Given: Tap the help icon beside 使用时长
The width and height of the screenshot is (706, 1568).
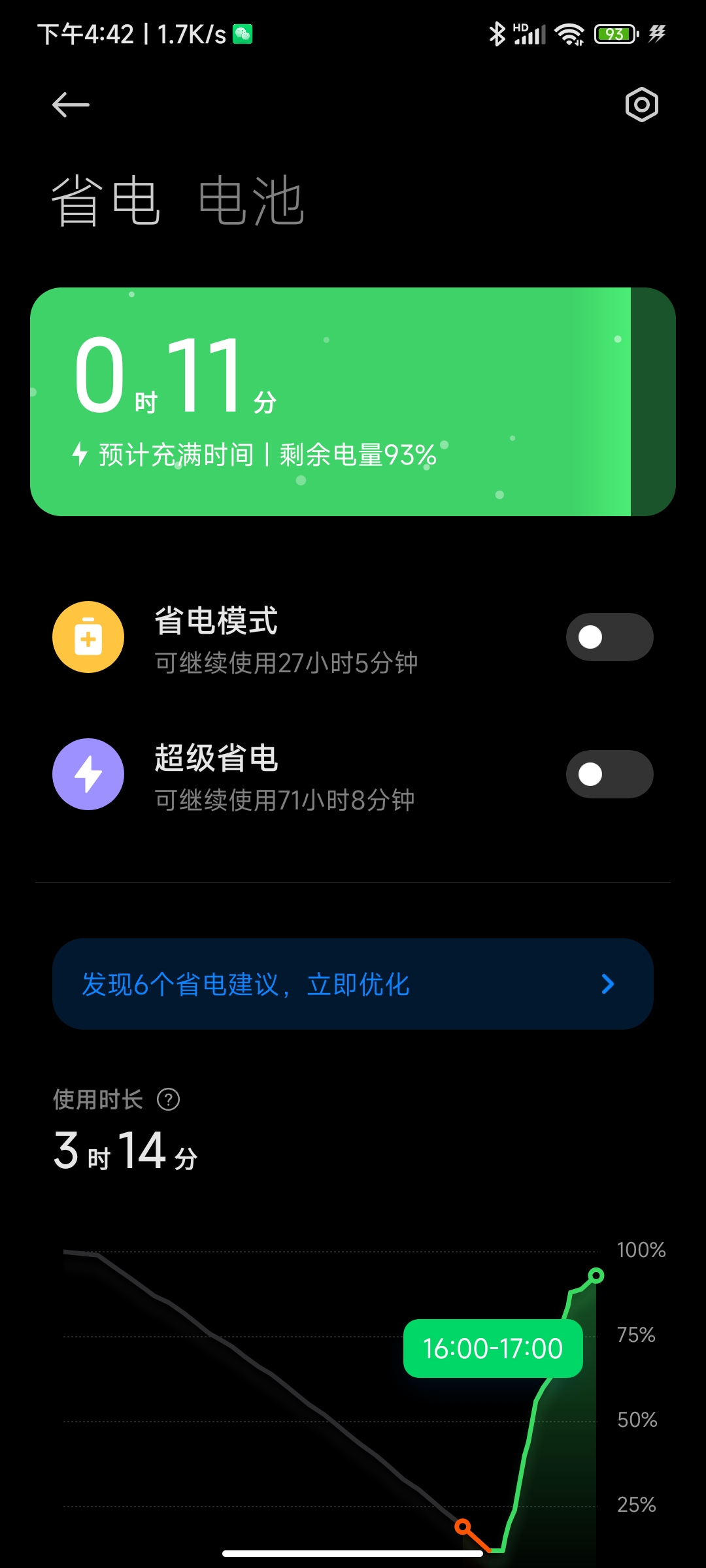Looking at the screenshot, I should [169, 1100].
